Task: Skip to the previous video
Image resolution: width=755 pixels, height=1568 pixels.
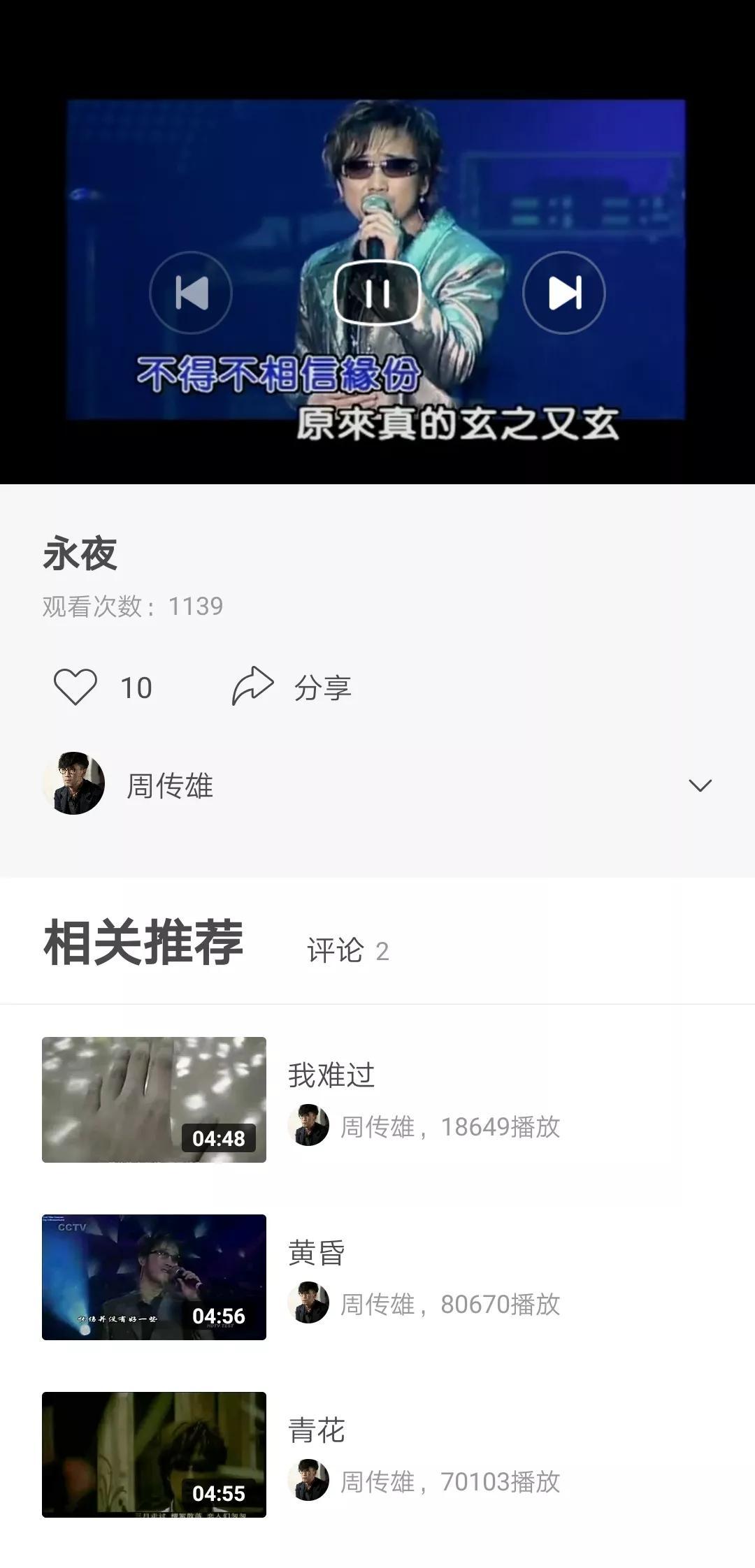Action: click(x=191, y=293)
